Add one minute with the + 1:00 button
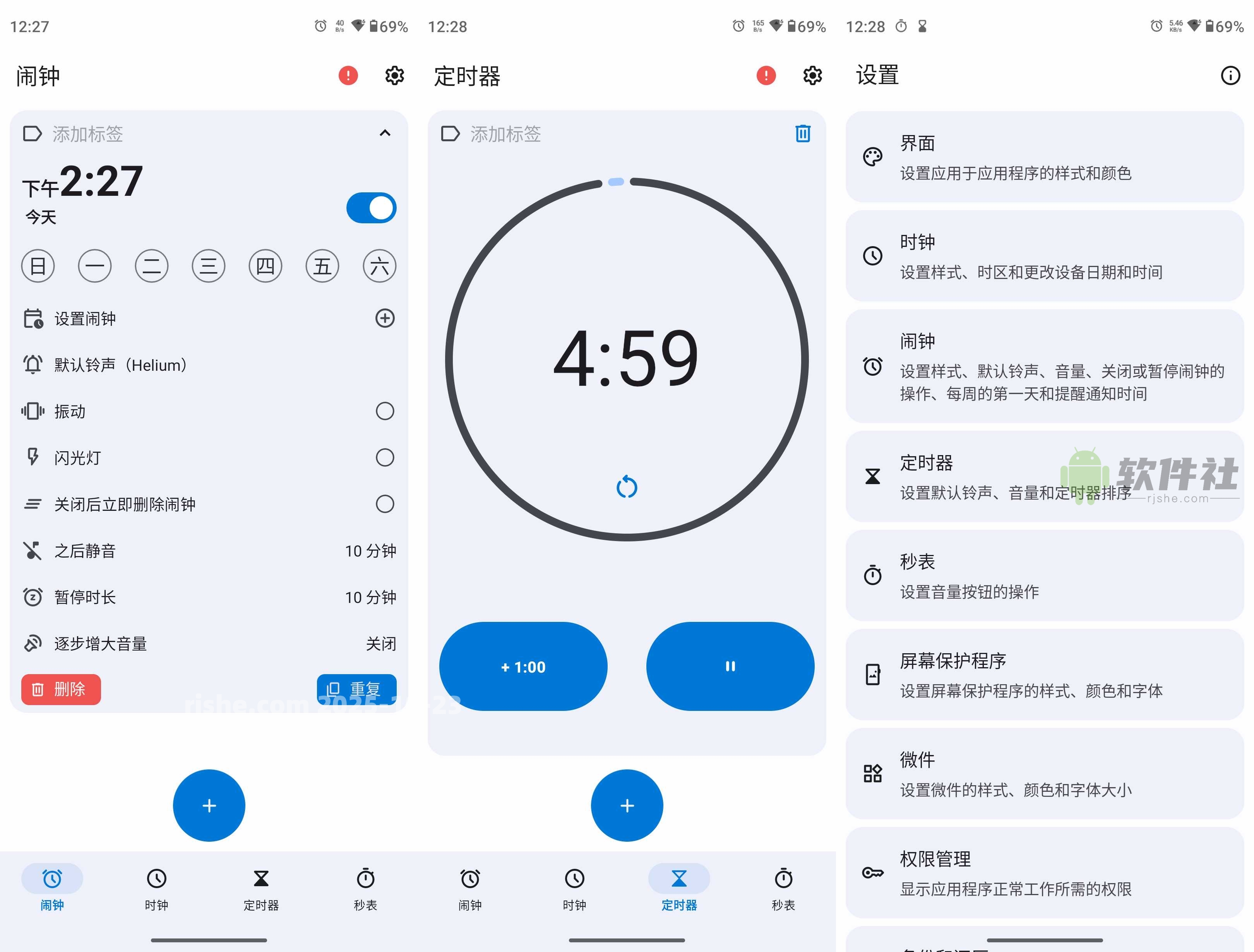This screenshot has height=952, width=1254. point(522,667)
